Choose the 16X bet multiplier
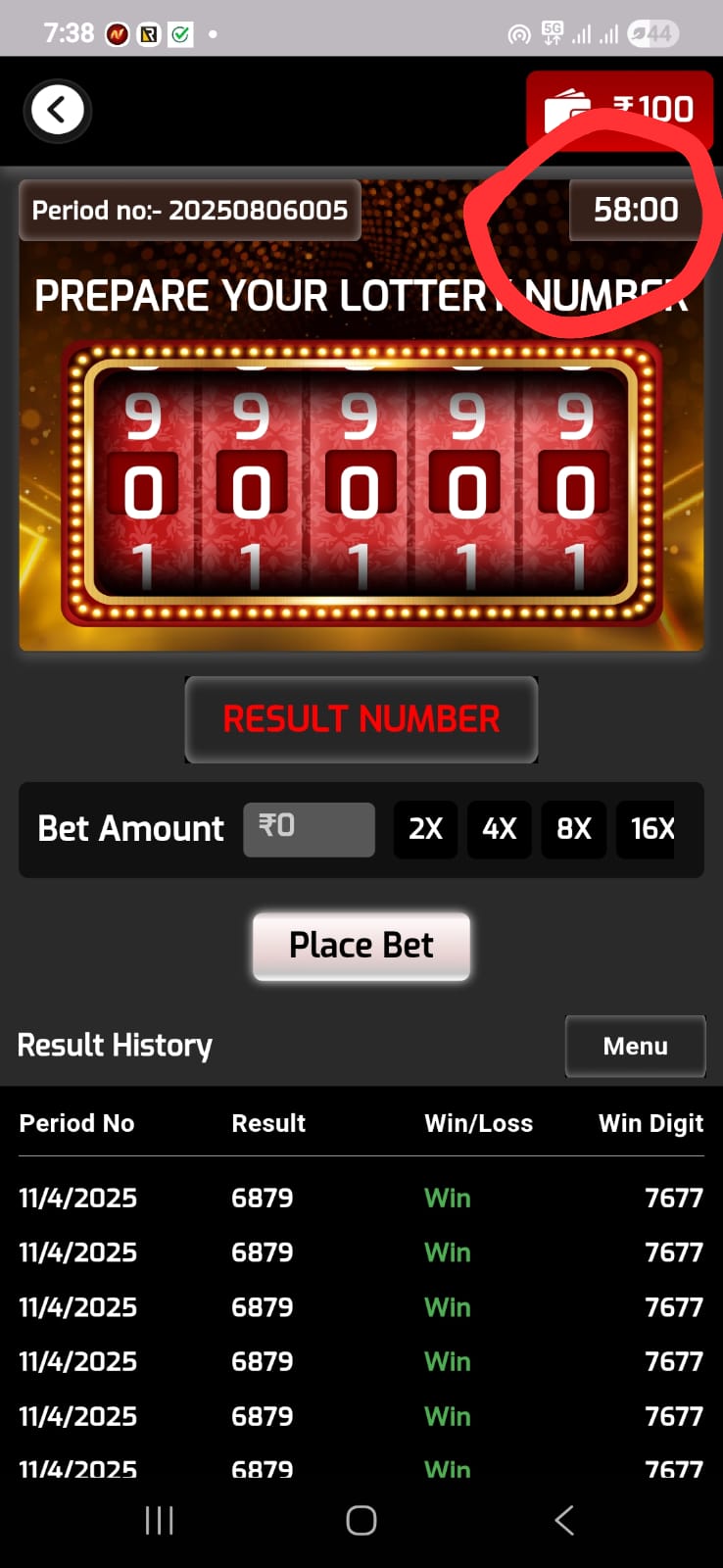The width and height of the screenshot is (723, 1568). [649, 829]
